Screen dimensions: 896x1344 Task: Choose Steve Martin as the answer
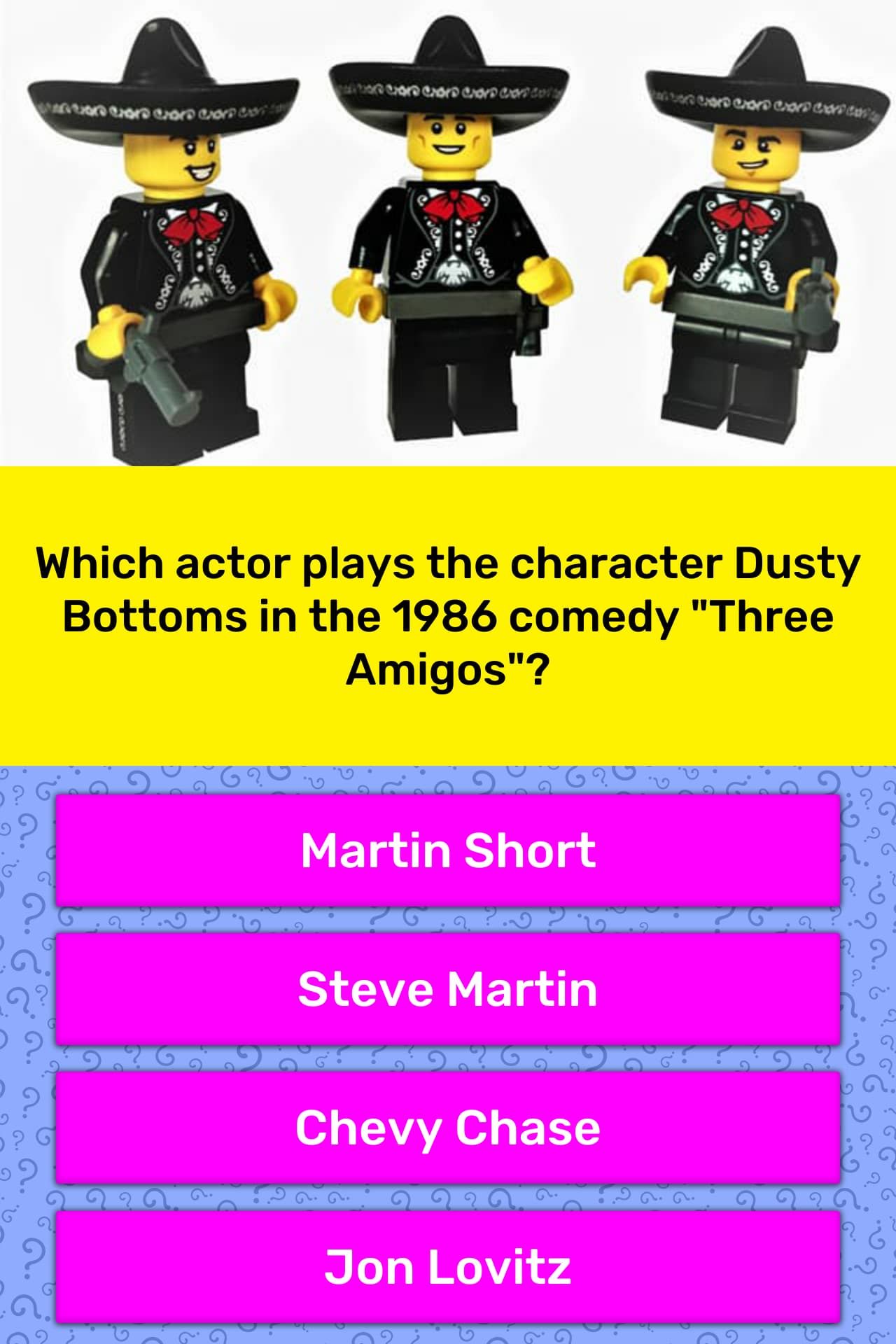tap(448, 989)
